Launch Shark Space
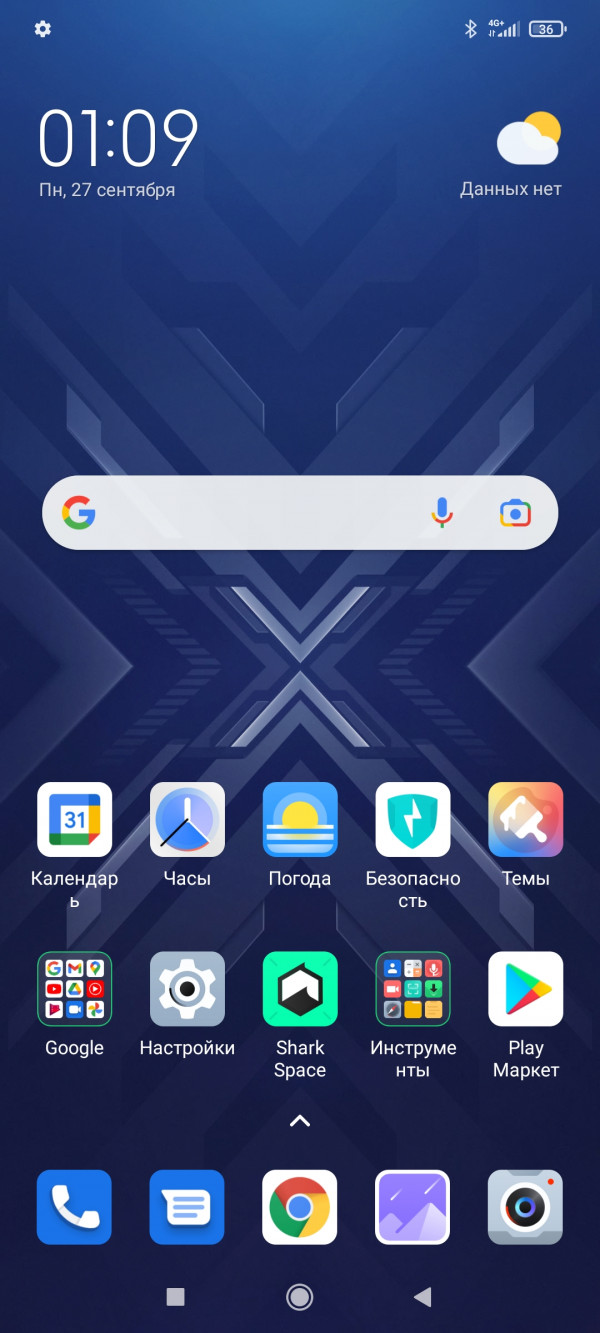 300,989
